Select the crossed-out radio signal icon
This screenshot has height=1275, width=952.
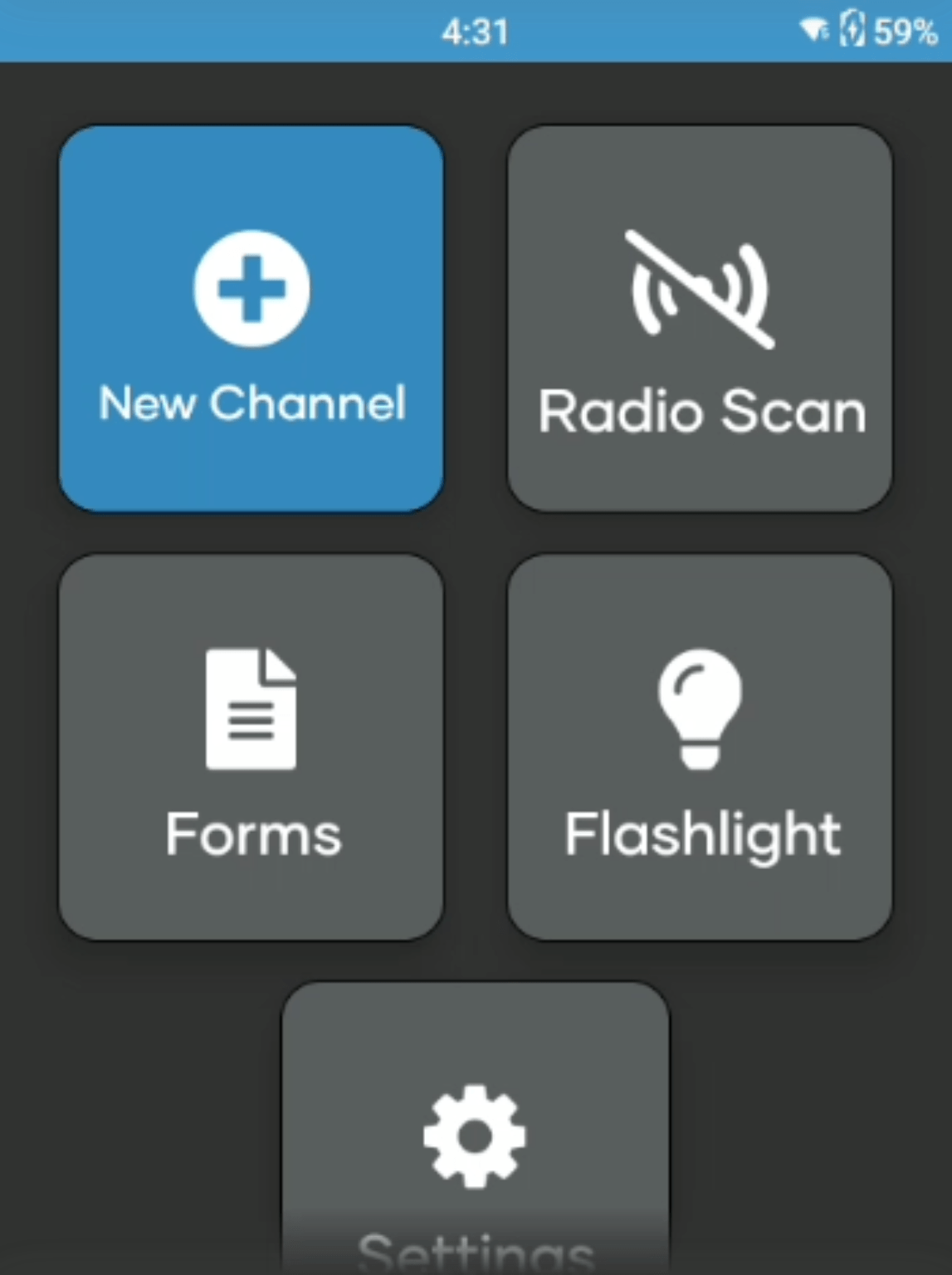(701, 291)
